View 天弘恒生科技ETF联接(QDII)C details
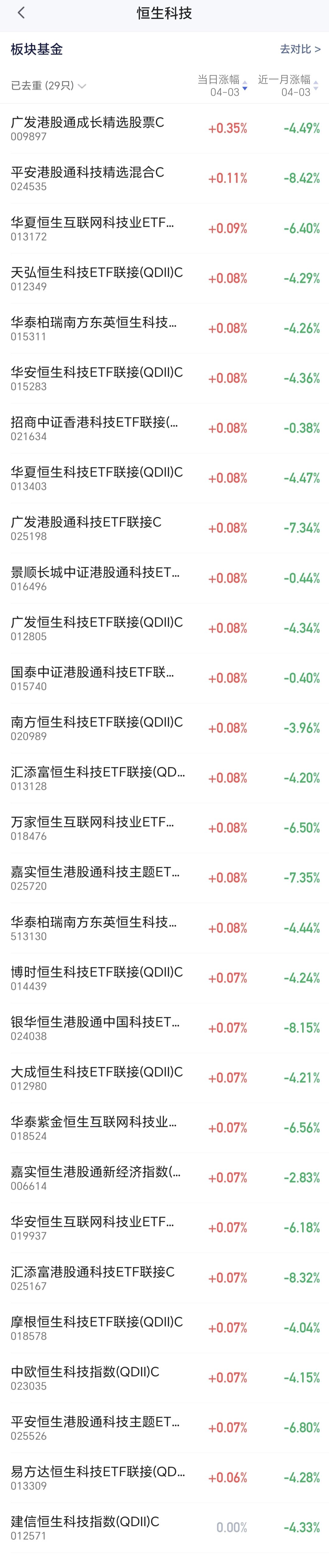 96,278
